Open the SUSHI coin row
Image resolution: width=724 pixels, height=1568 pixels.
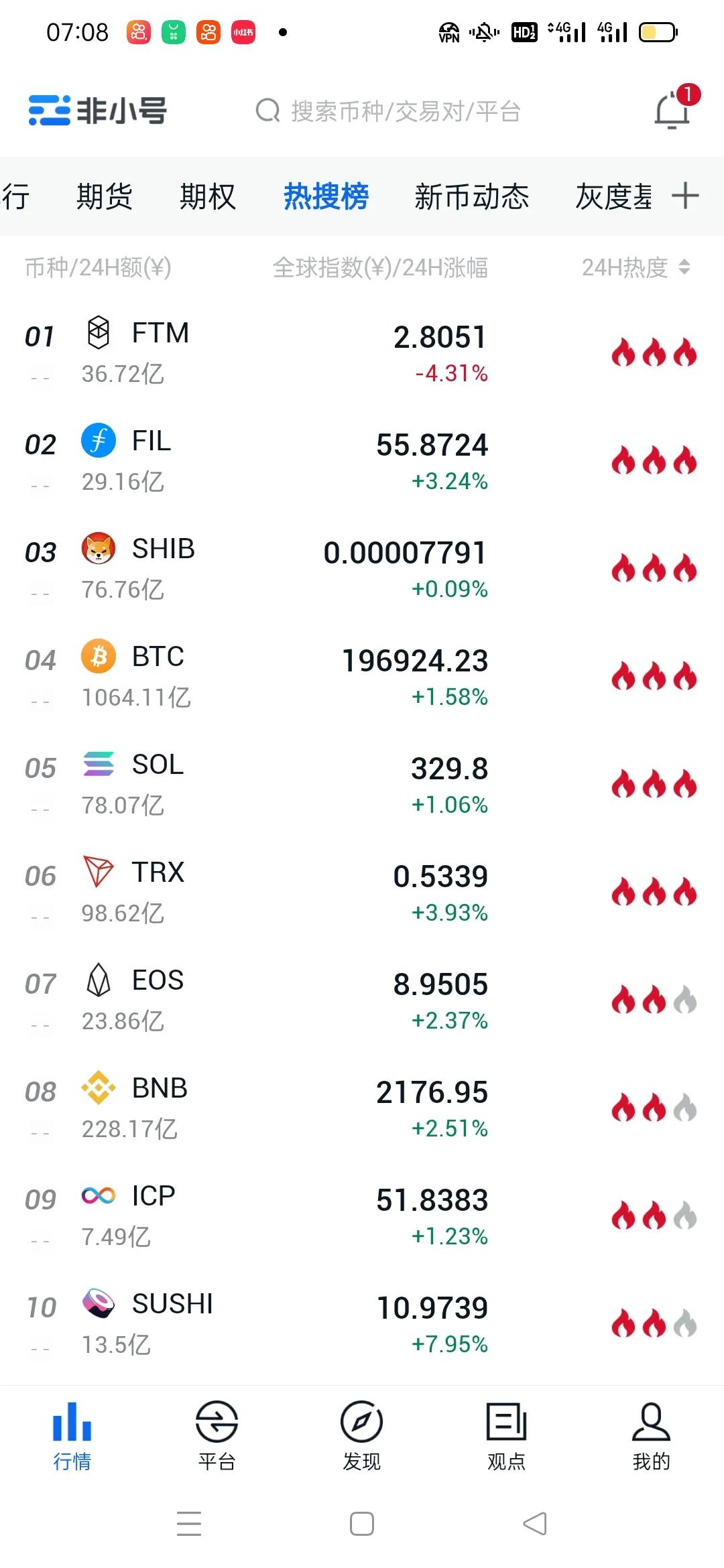(x=362, y=1324)
